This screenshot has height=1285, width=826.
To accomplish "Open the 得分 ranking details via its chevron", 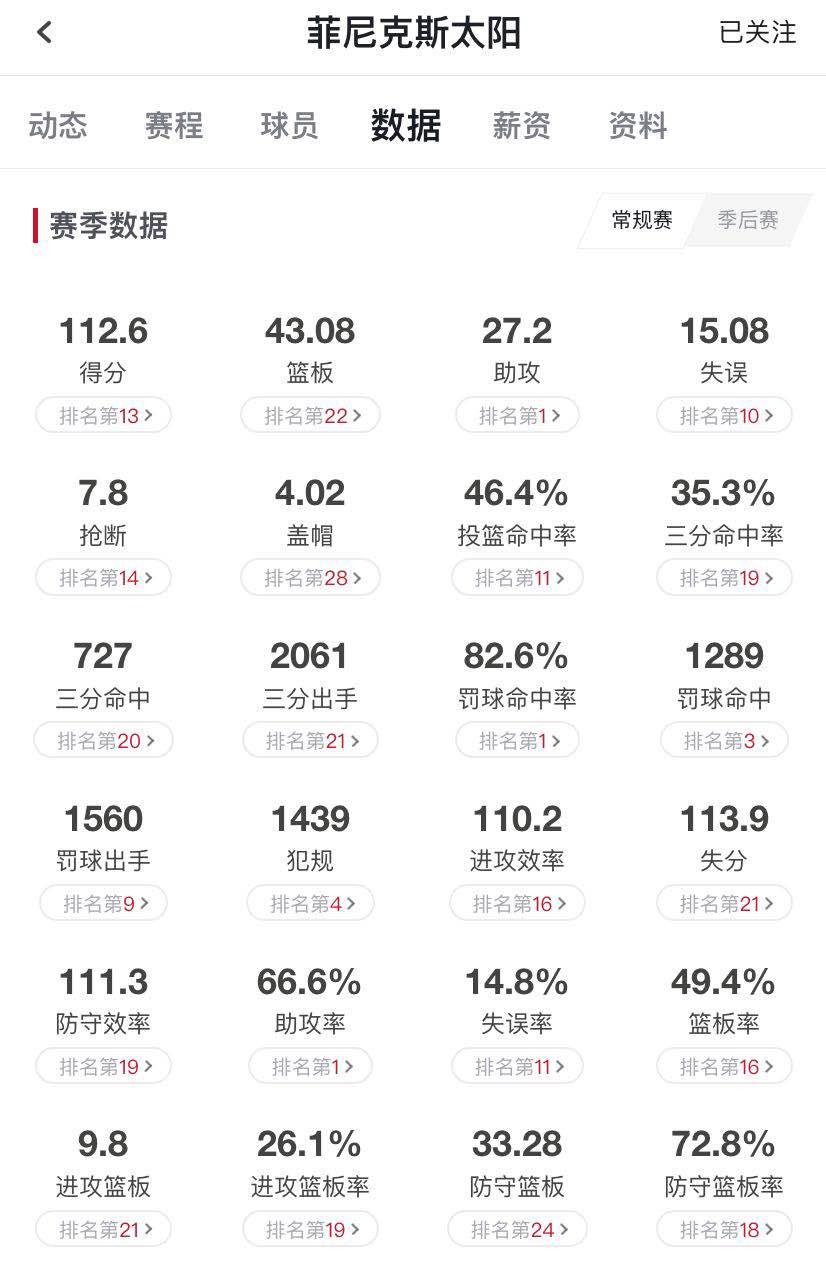I will [103, 415].
